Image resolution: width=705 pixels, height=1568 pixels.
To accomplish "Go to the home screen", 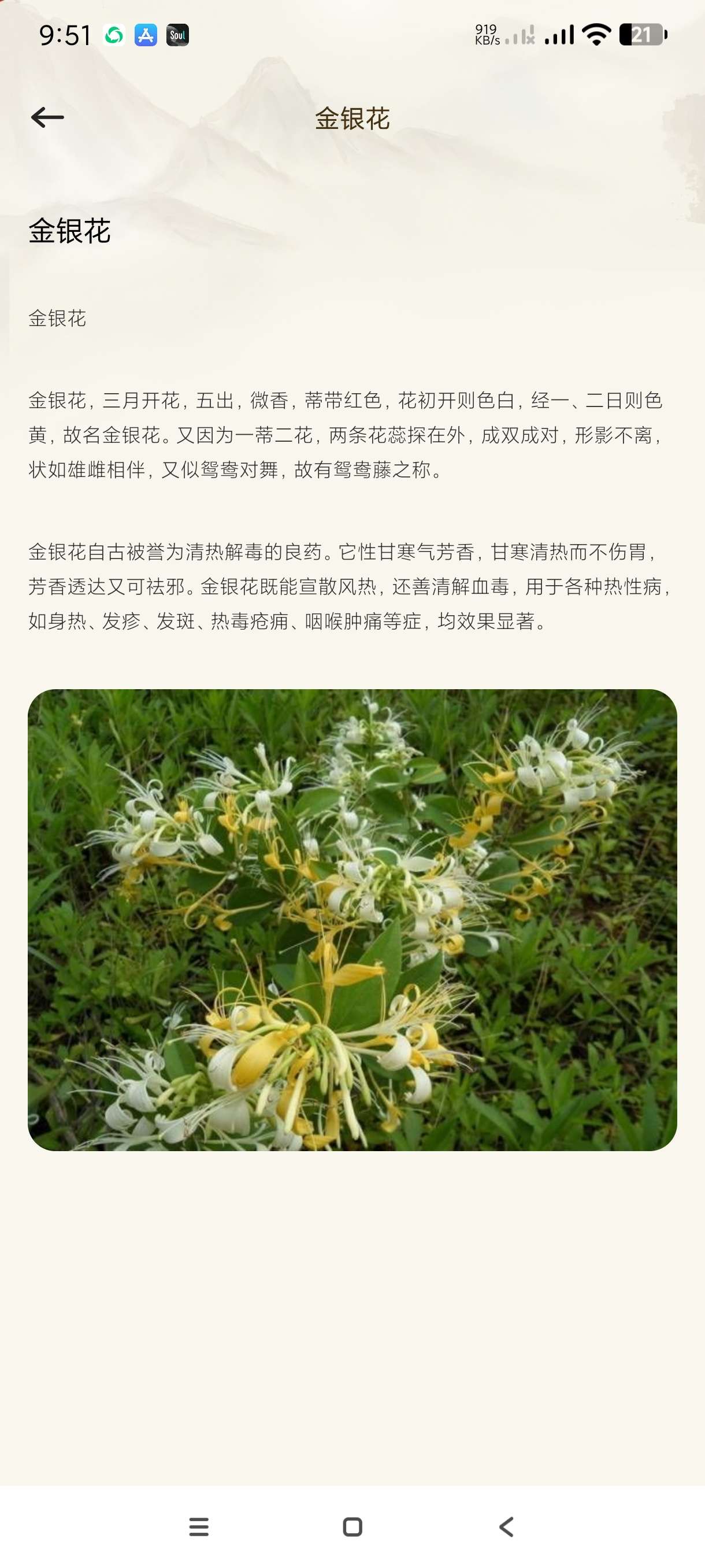I will (352, 1526).
